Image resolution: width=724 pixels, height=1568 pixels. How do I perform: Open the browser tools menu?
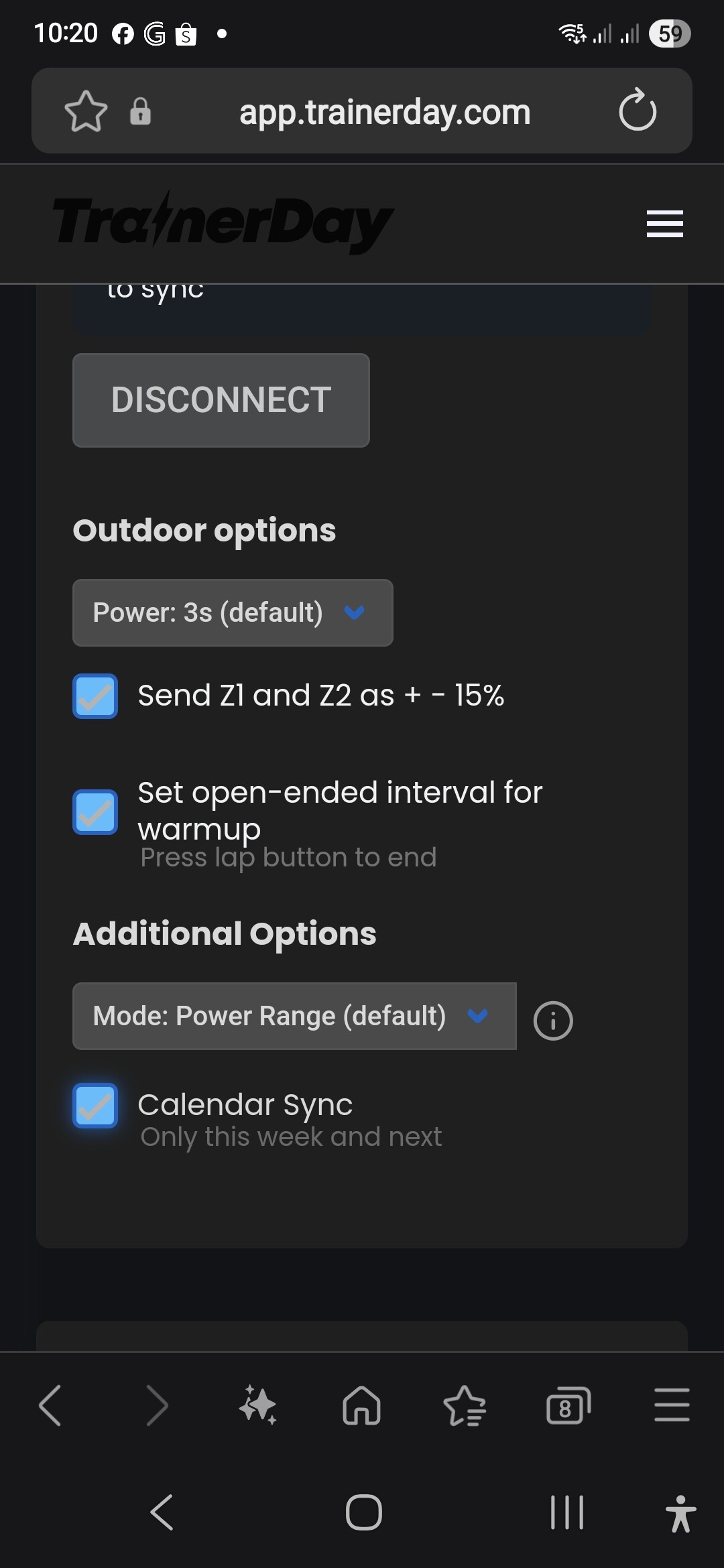pyautogui.click(x=672, y=1405)
